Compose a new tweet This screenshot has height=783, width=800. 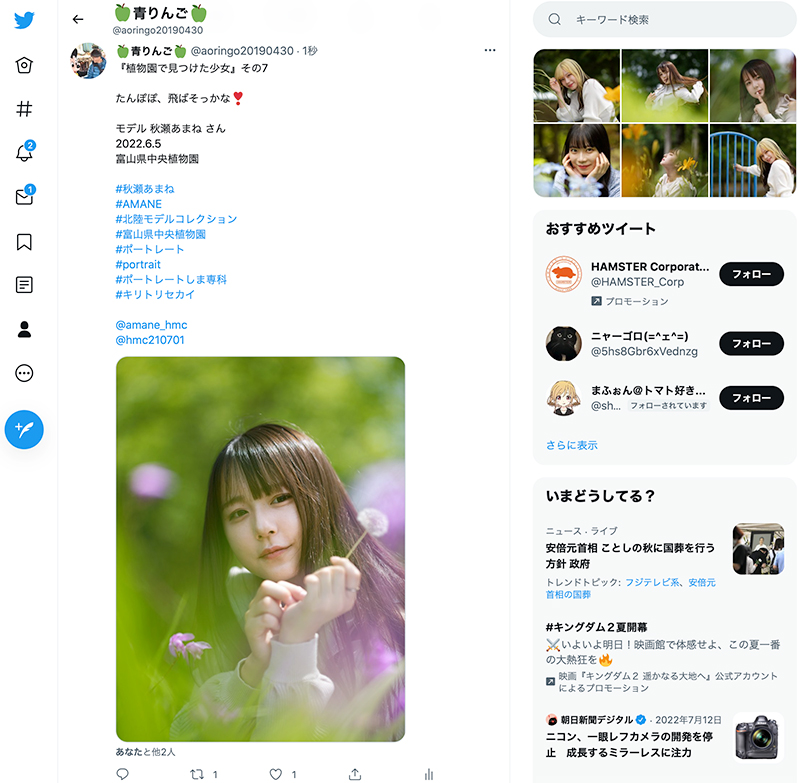coord(24,430)
